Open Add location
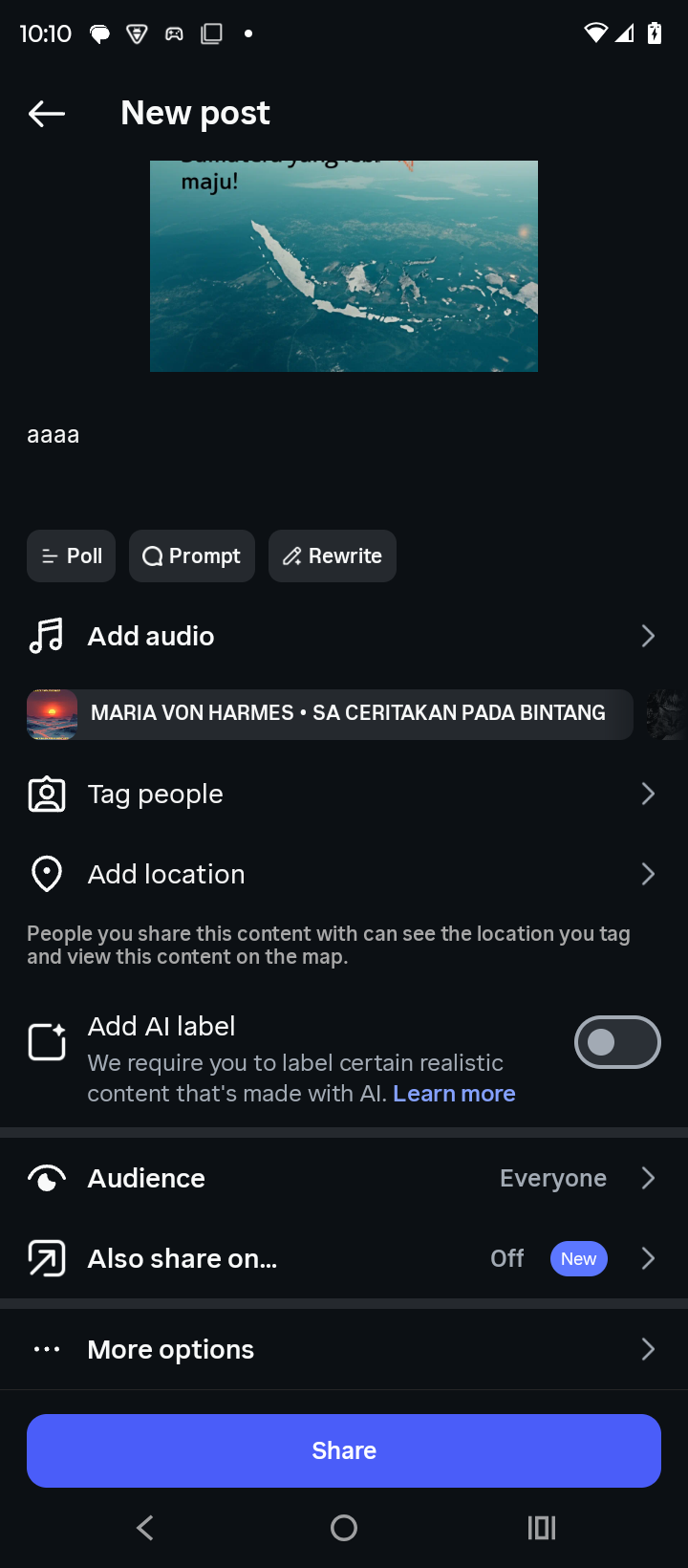This screenshot has width=688, height=1568. pyautogui.click(x=344, y=874)
